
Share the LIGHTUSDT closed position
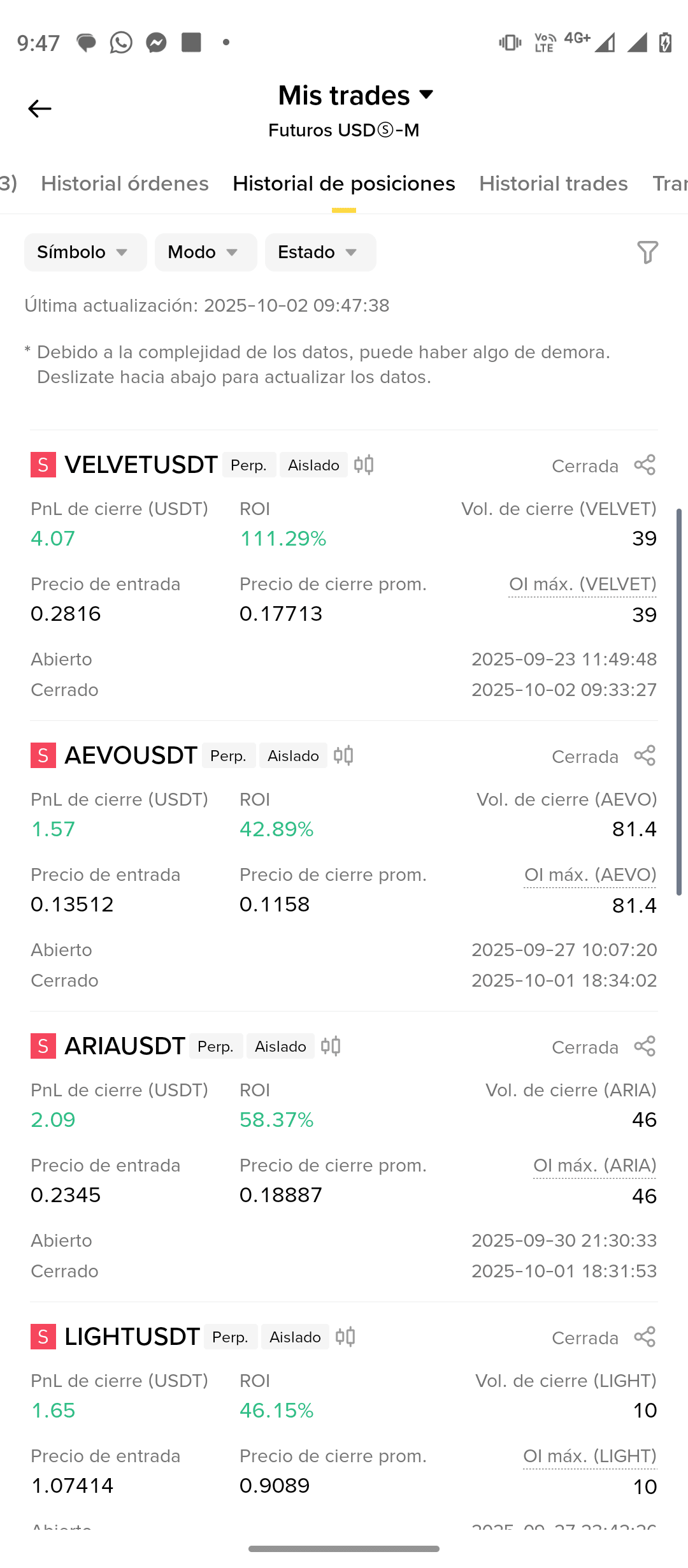[x=645, y=1337]
